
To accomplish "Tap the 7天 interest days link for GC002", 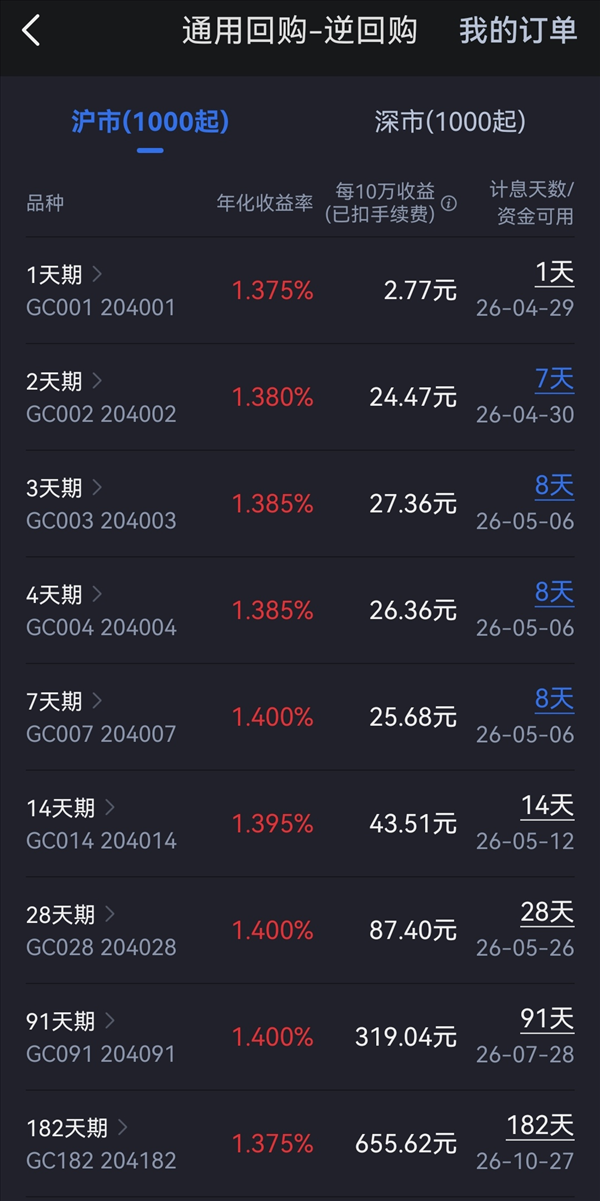I will point(554,380).
